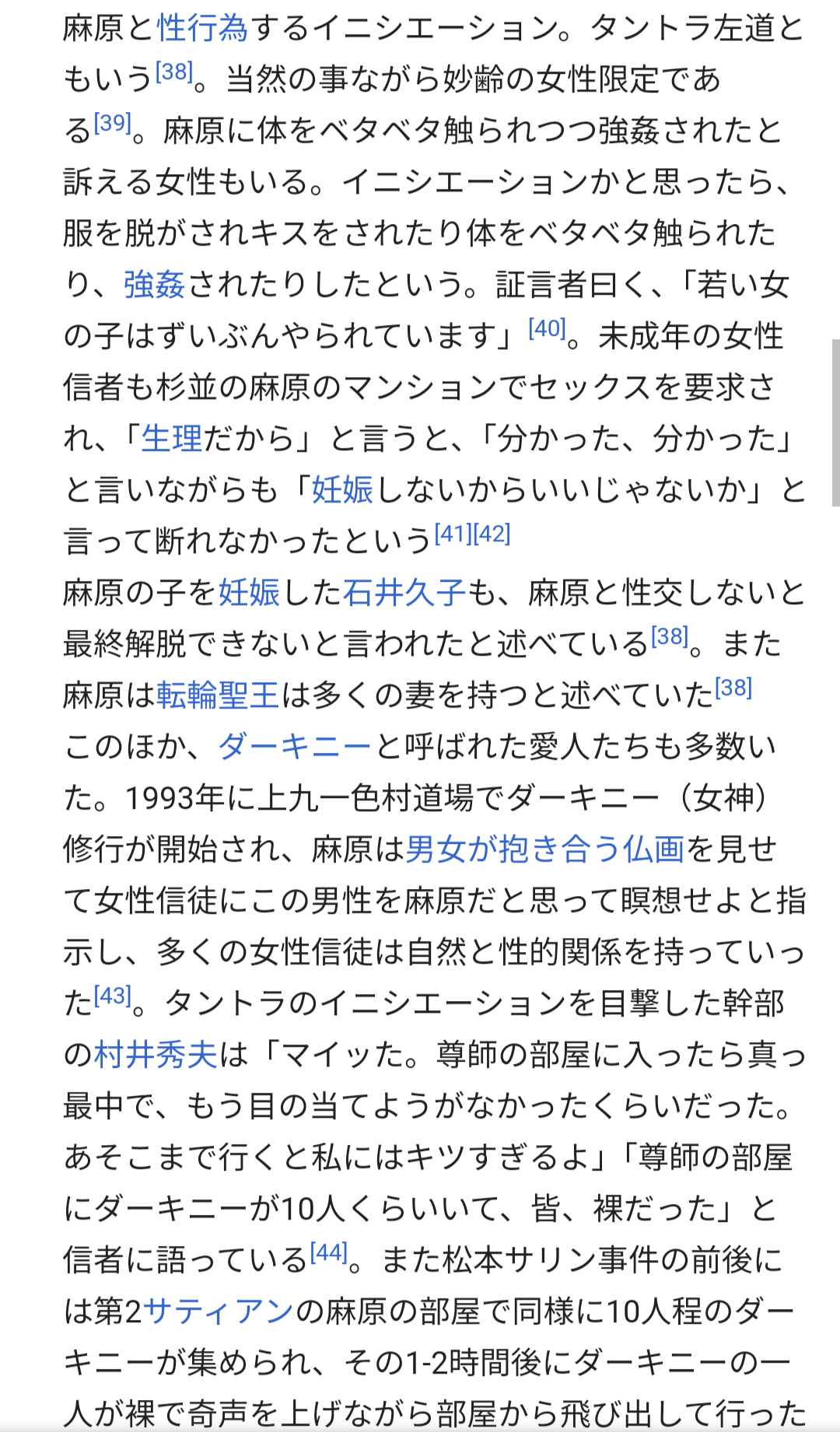Visit the 石井久子 article link
Screen dimensions: 840x1432
404,593
